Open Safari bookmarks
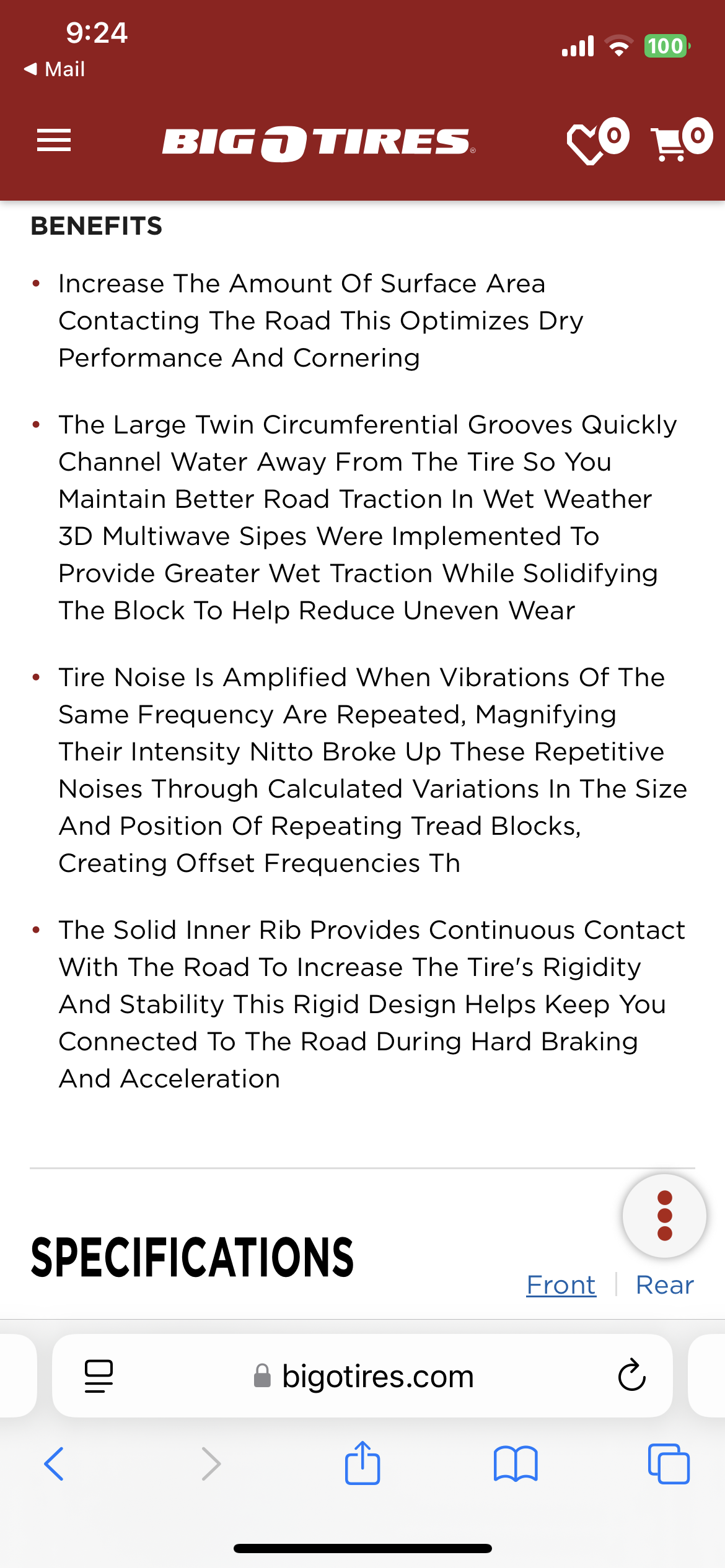The image size is (725, 1568). [x=516, y=1464]
